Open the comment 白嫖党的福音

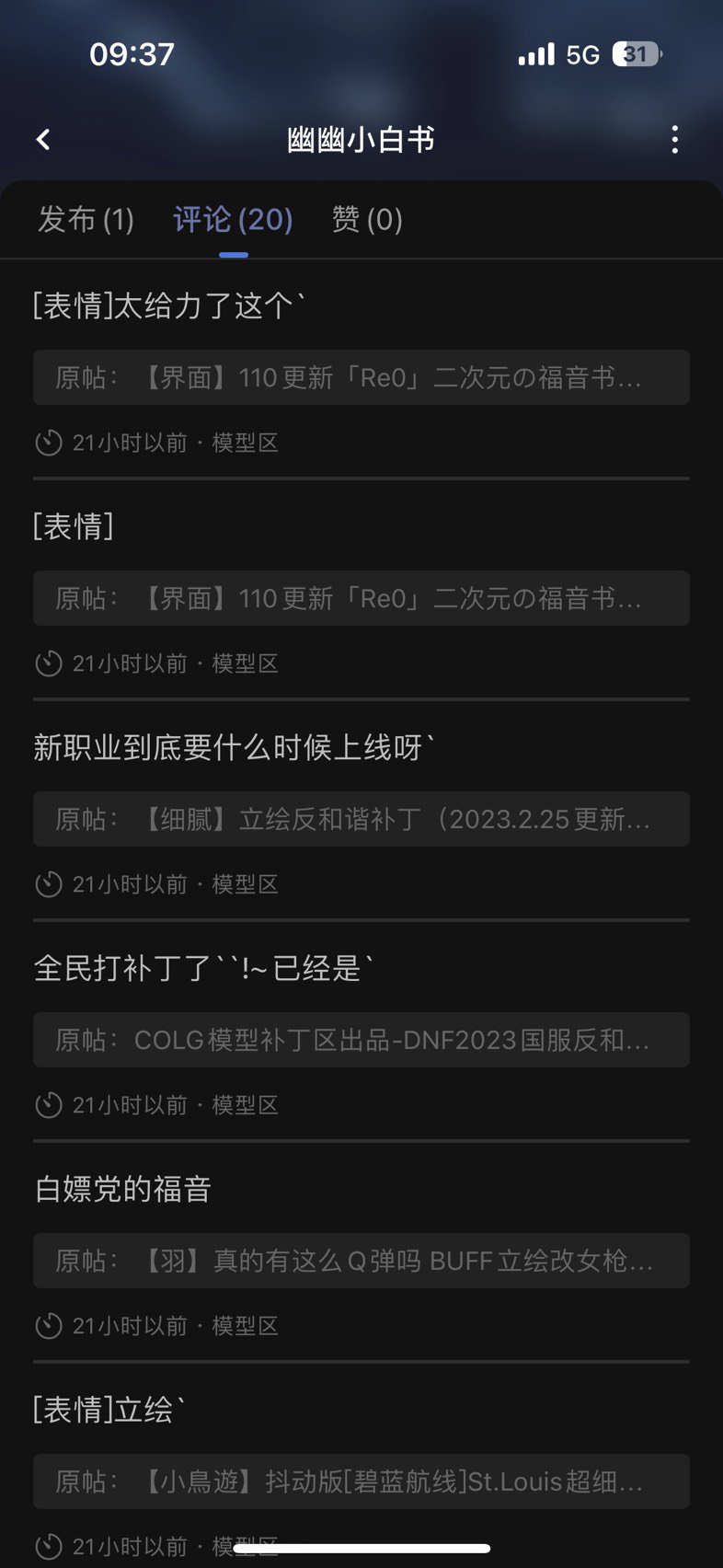coord(122,1189)
